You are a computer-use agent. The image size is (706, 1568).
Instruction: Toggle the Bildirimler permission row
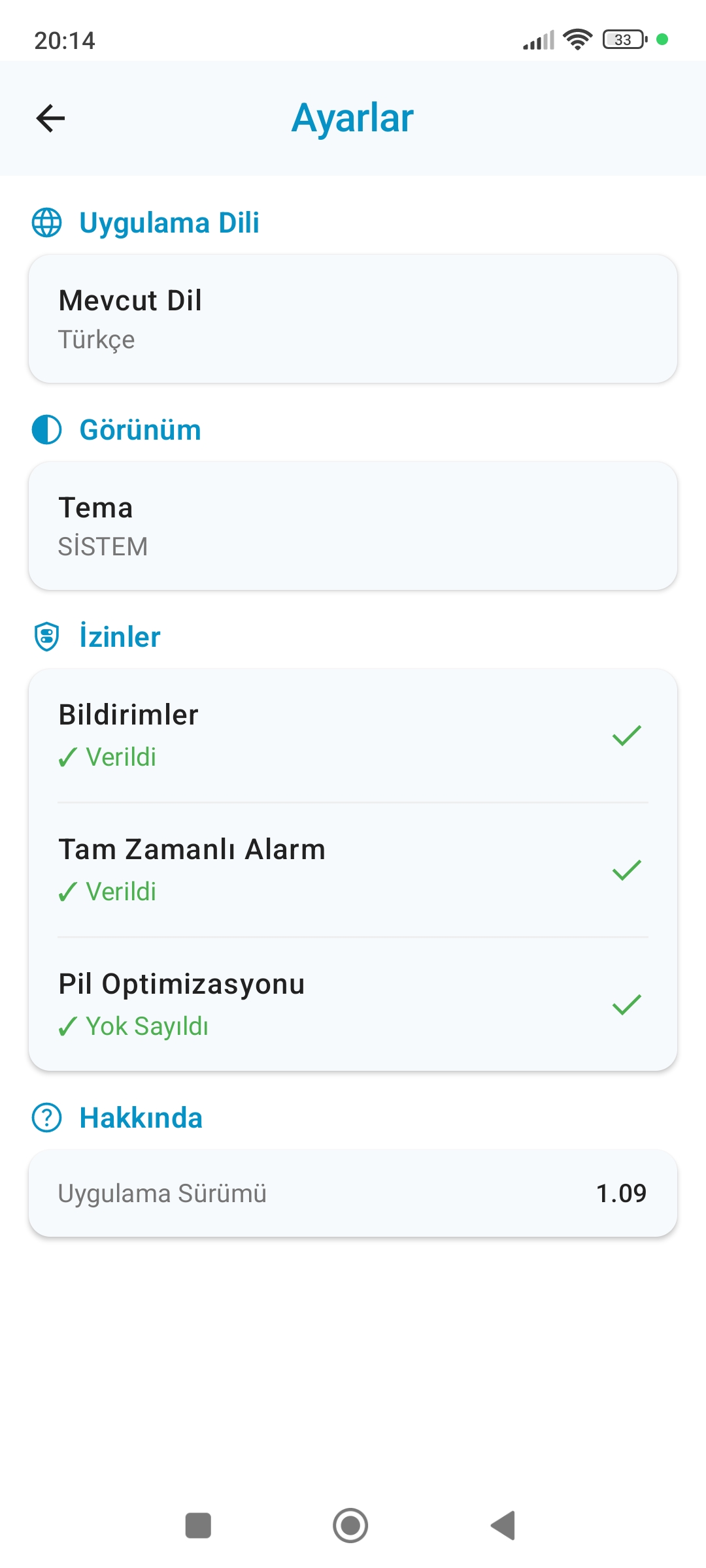353,734
